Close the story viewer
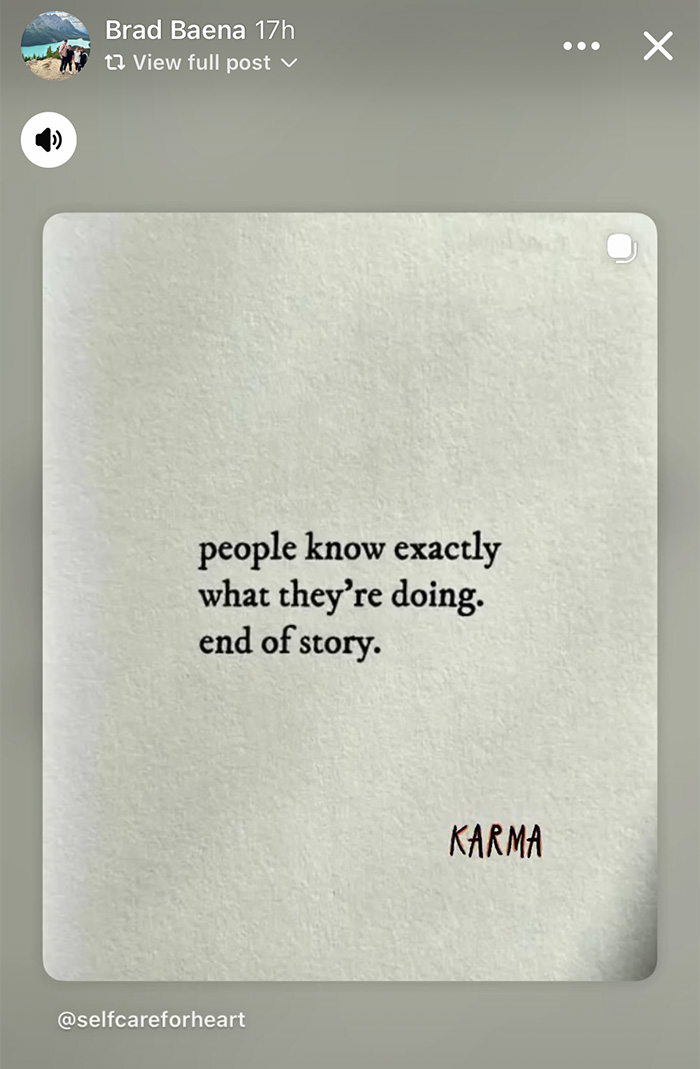The width and height of the screenshot is (700, 1069). pos(657,46)
